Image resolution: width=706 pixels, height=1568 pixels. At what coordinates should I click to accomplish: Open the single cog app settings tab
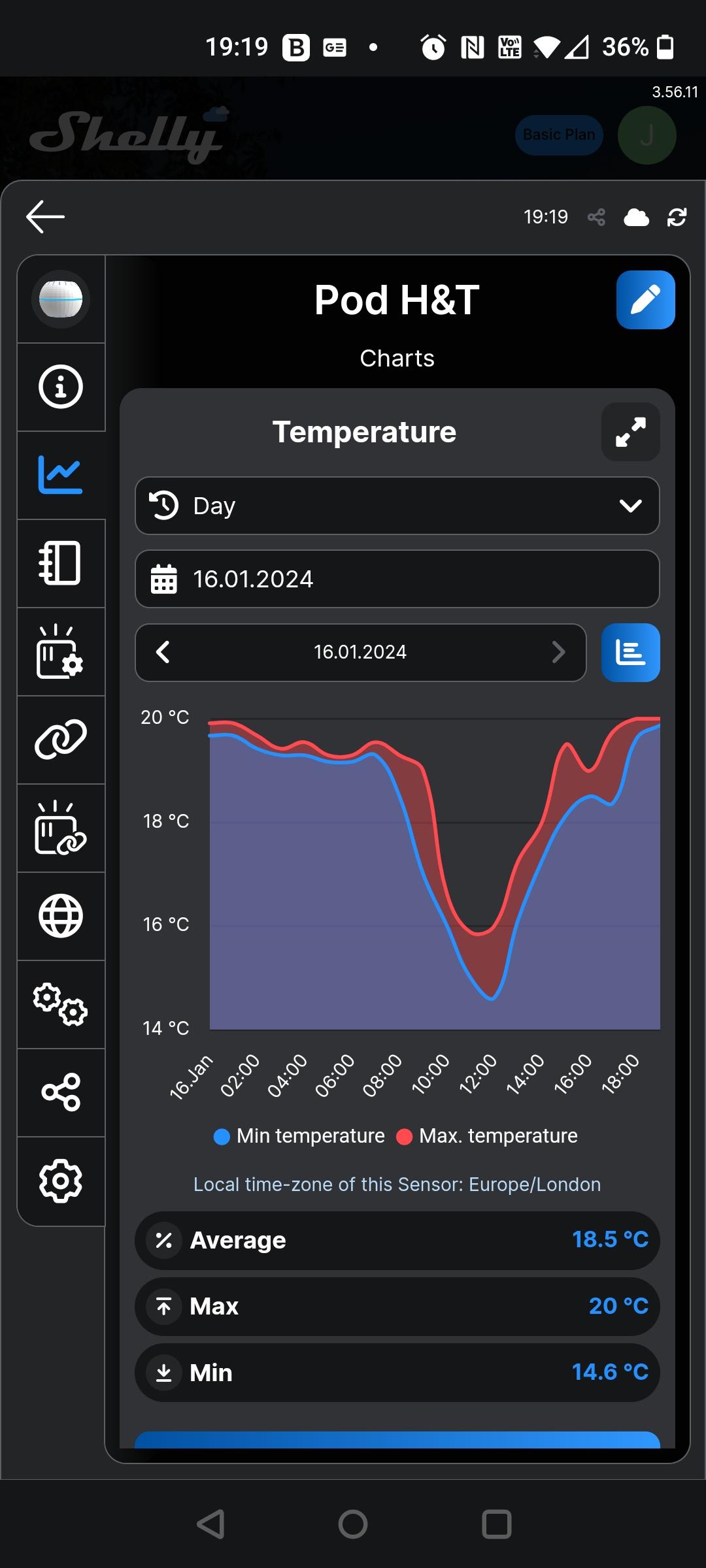point(61,1181)
